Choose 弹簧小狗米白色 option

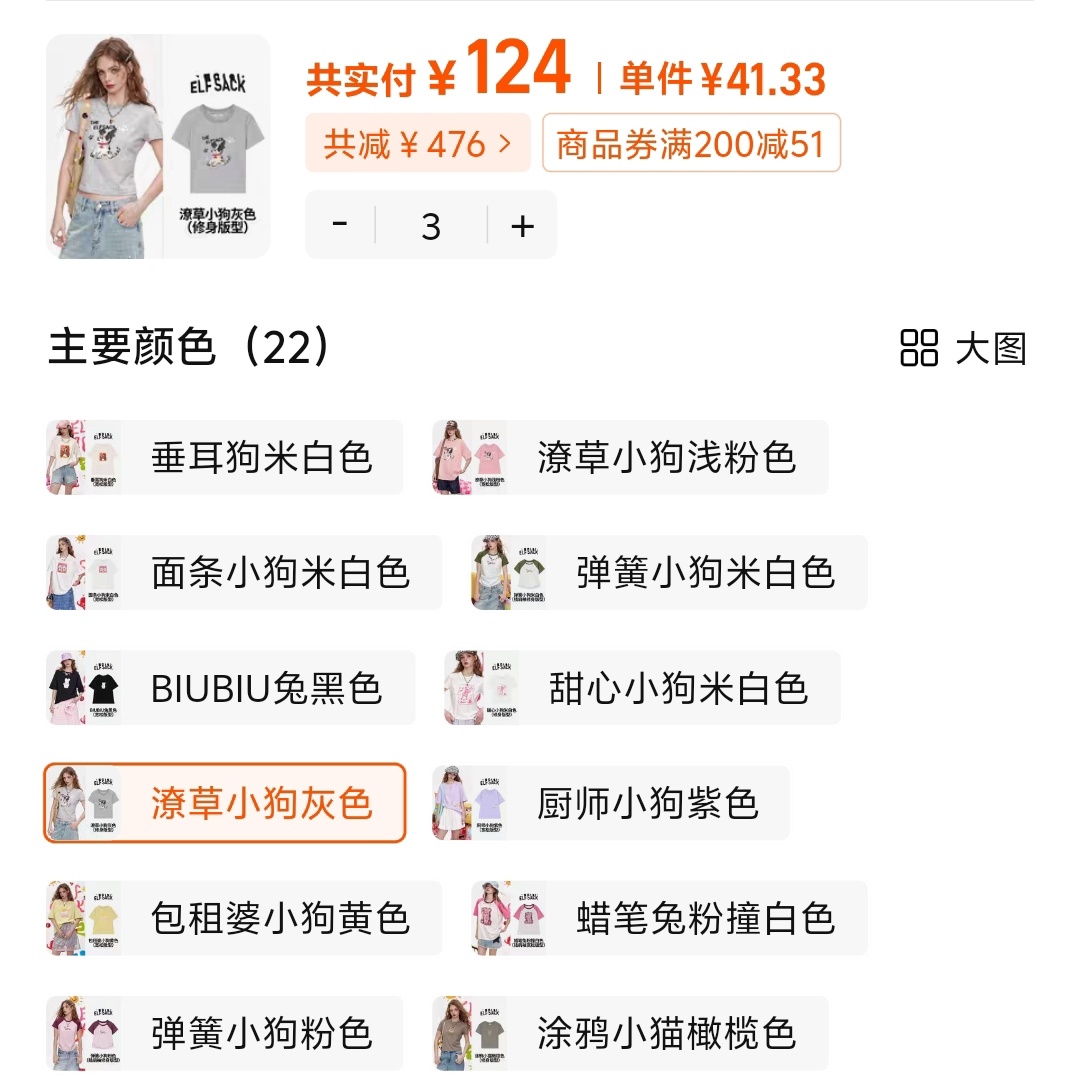click(x=669, y=572)
